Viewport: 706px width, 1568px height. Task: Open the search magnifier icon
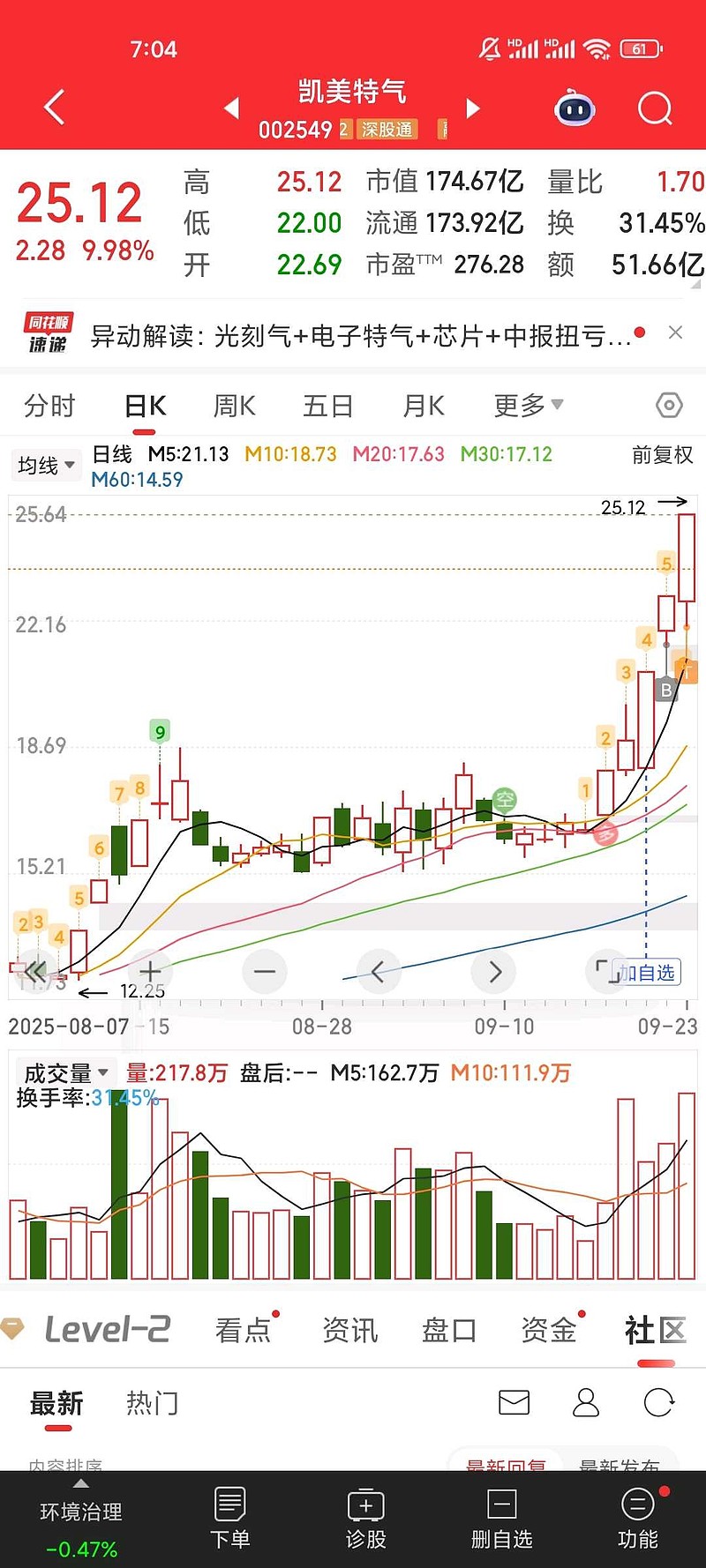[x=655, y=109]
